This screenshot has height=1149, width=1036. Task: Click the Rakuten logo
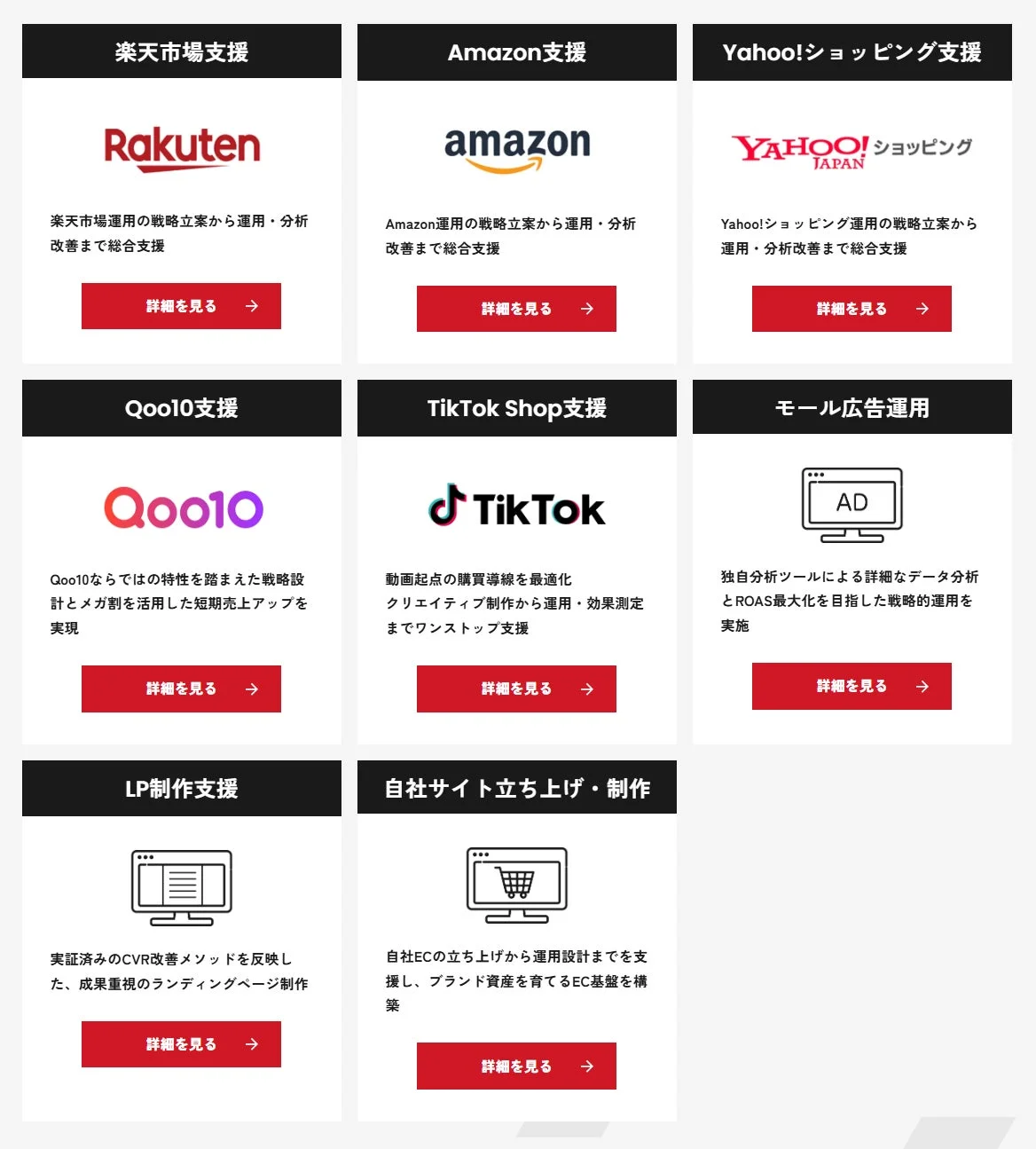[181, 147]
